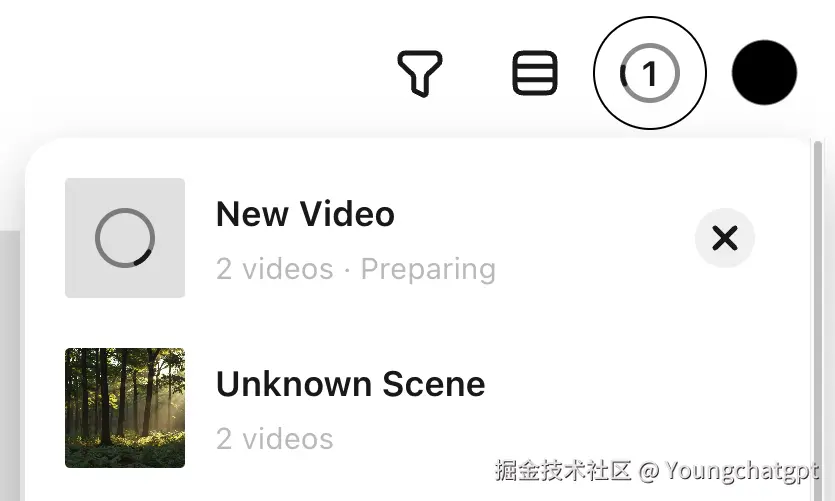
Task: Open the filter funnel icon
Action: pyautogui.click(x=420, y=74)
